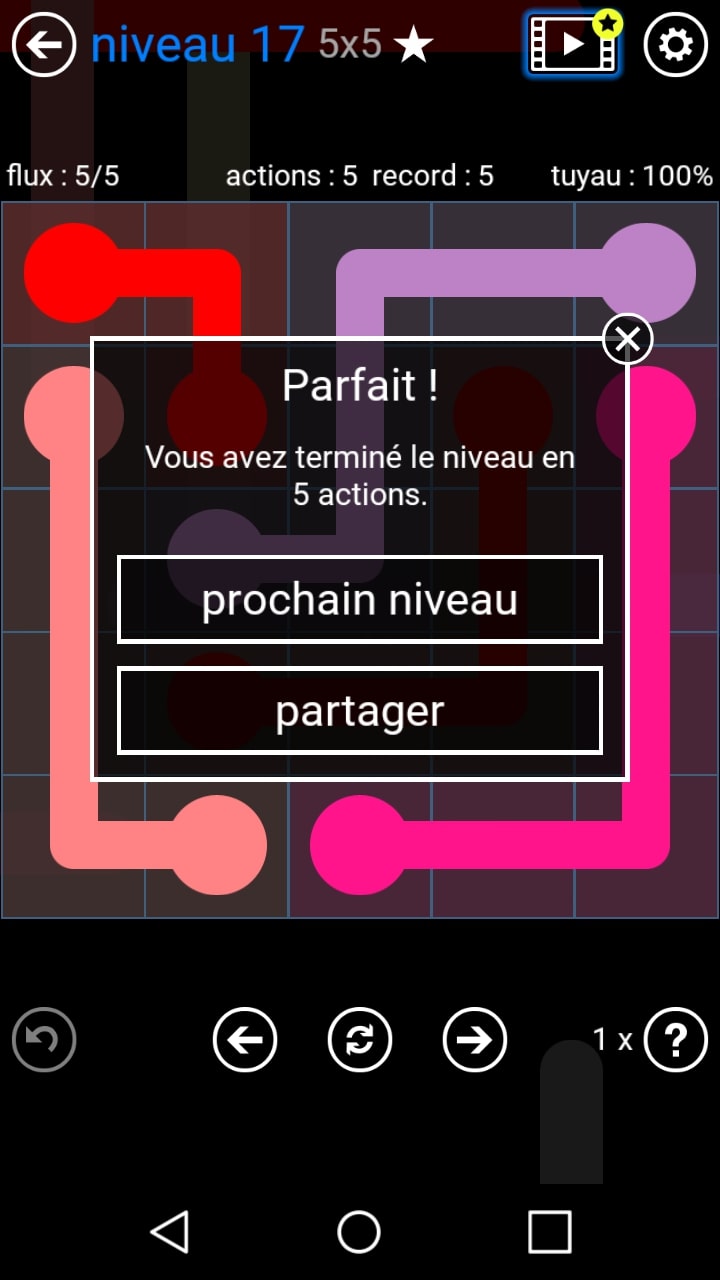720x1280 pixels.
Task: Skip to the next level arrow
Action: (x=474, y=1040)
